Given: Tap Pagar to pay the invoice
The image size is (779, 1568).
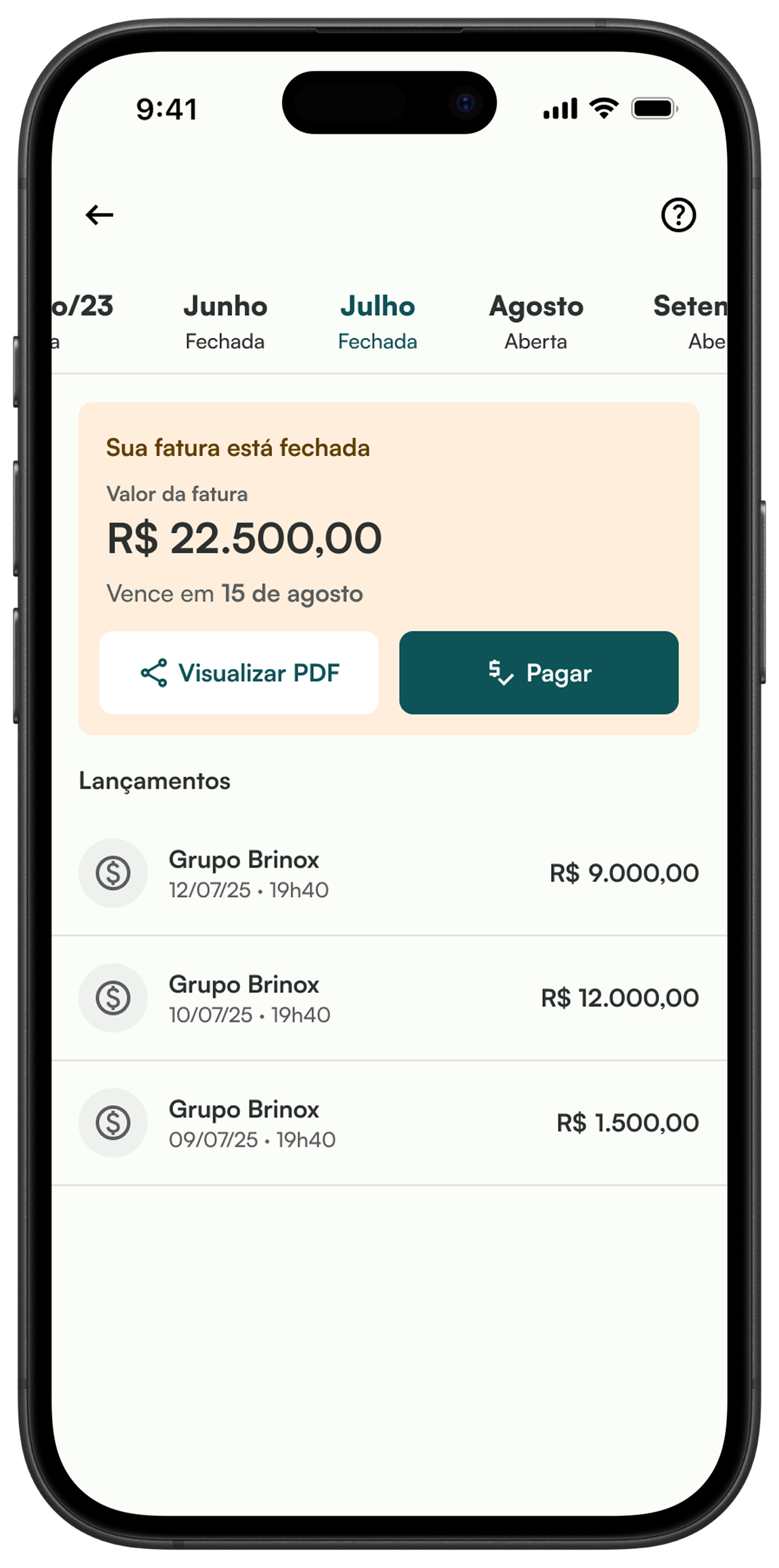Looking at the screenshot, I should click(538, 672).
